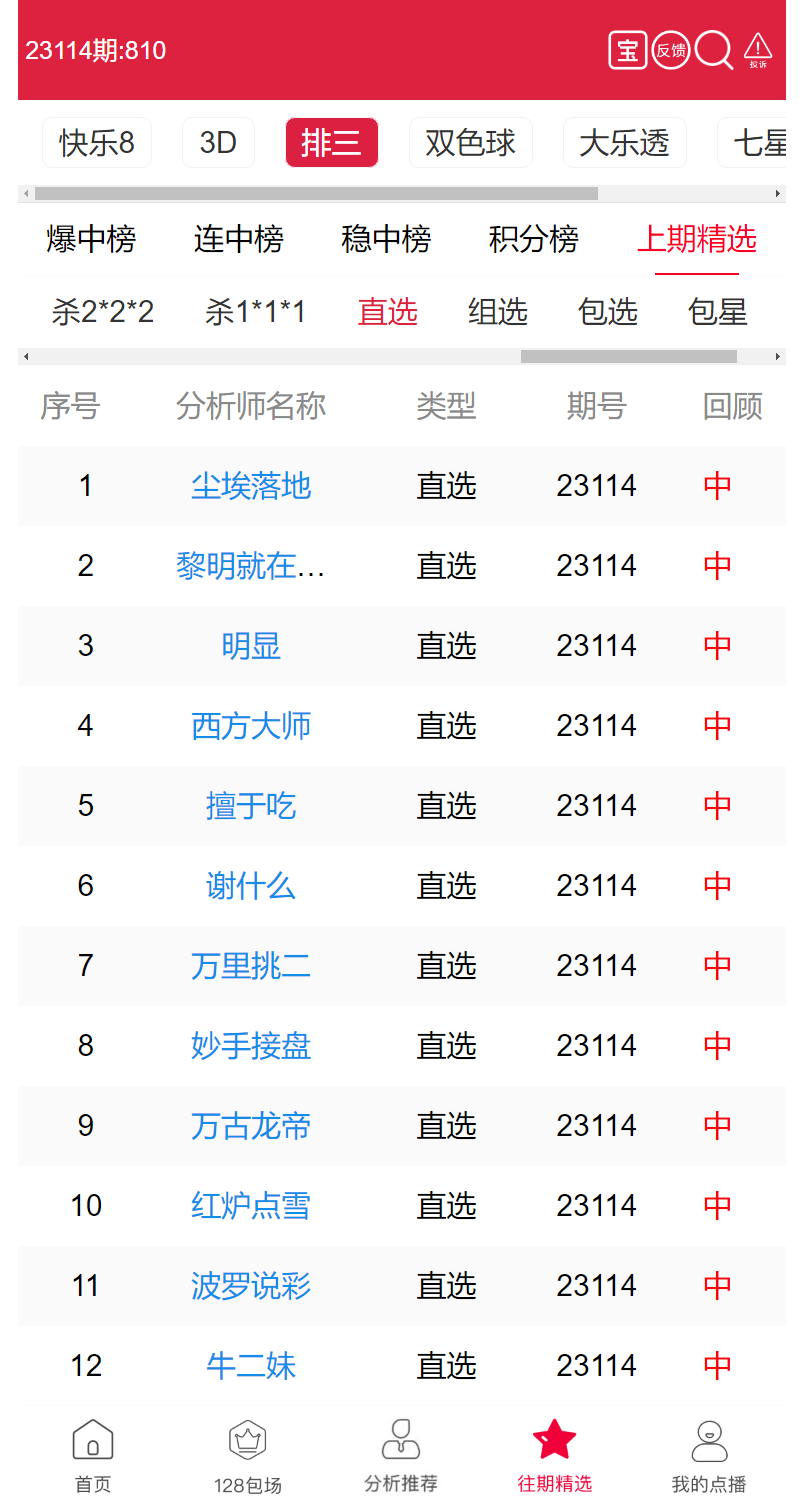The image size is (803, 1506).
Task: Open the 积分榜 ranking tab
Action: point(534,240)
